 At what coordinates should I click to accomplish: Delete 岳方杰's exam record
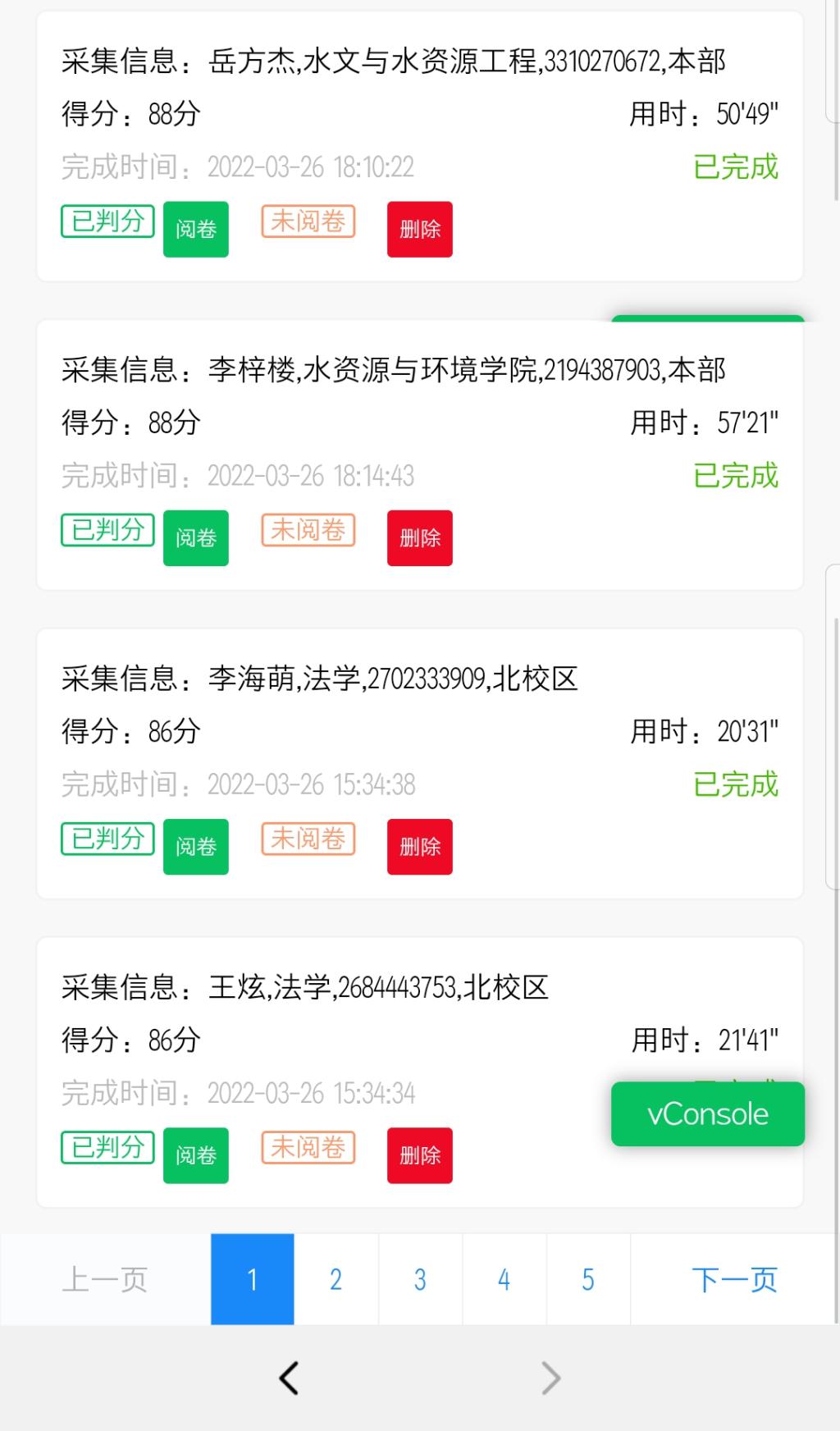pos(420,229)
